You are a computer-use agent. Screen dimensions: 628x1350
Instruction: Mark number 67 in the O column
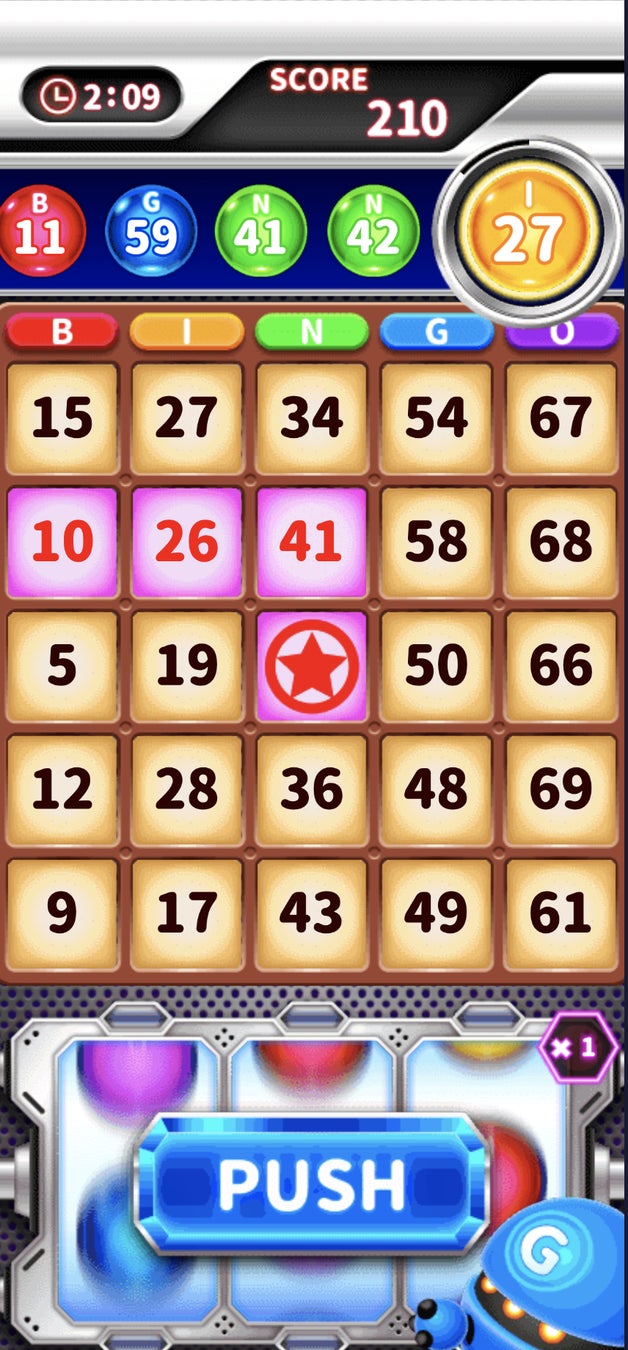coord(561,418)
